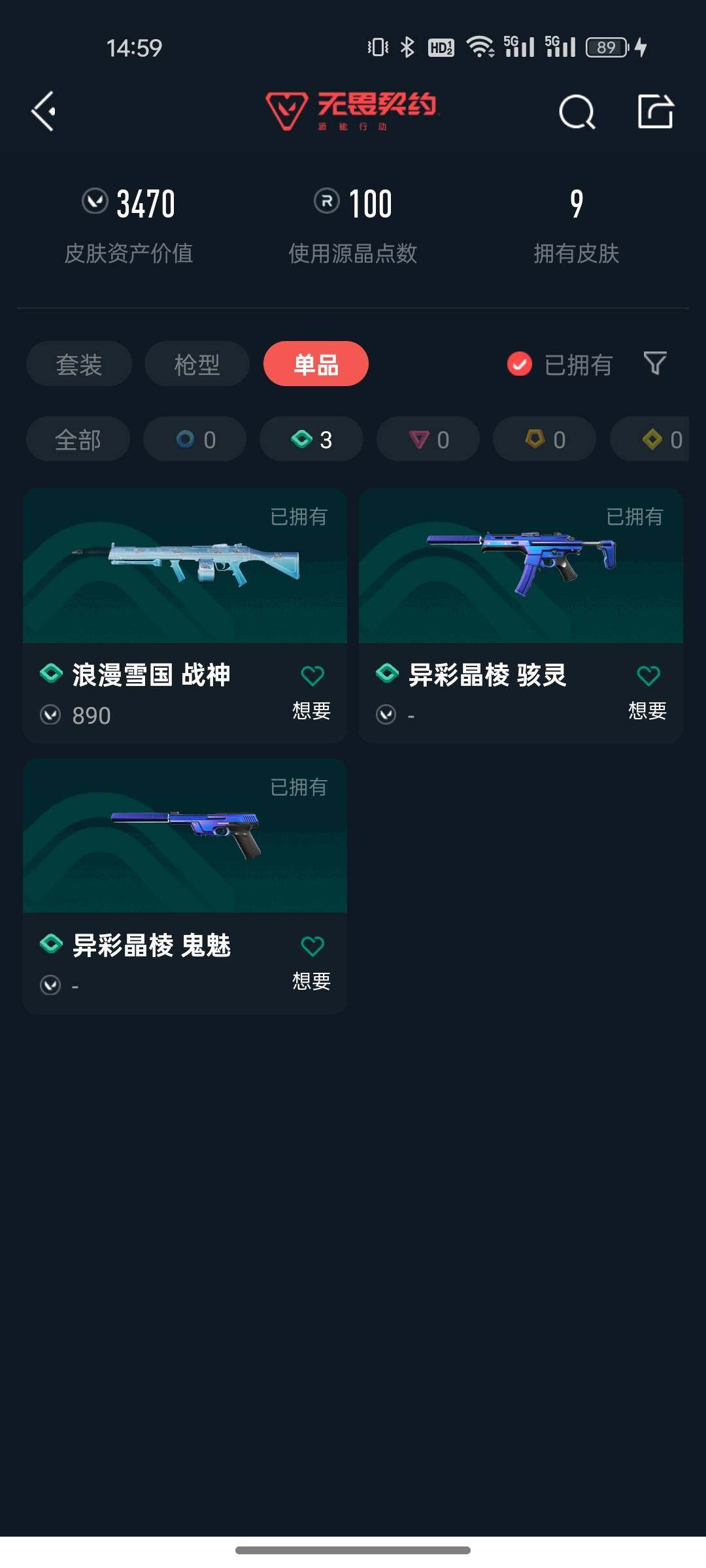
Task: Open the funnel filter options
Action: pos(655,363)
